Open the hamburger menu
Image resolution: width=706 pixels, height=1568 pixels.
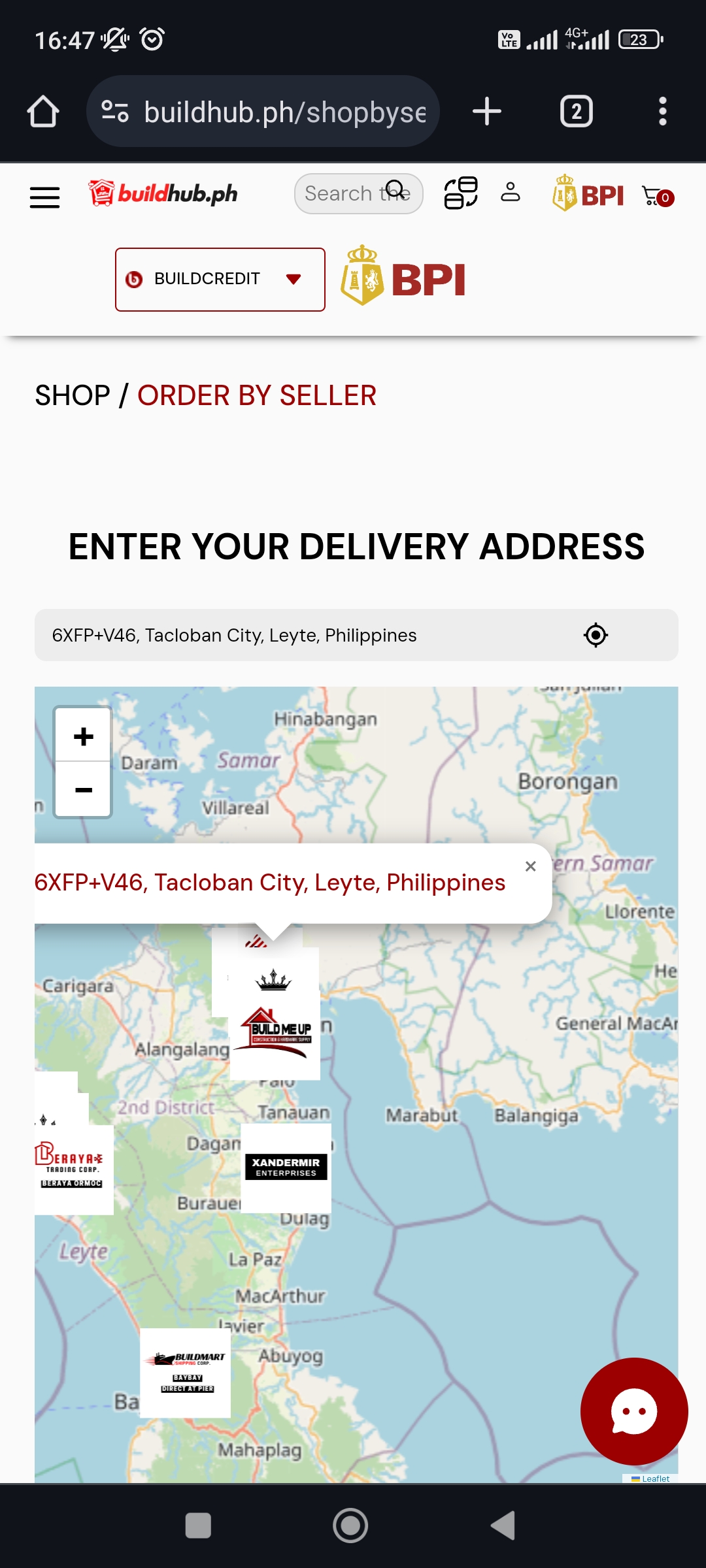point(44,196)
